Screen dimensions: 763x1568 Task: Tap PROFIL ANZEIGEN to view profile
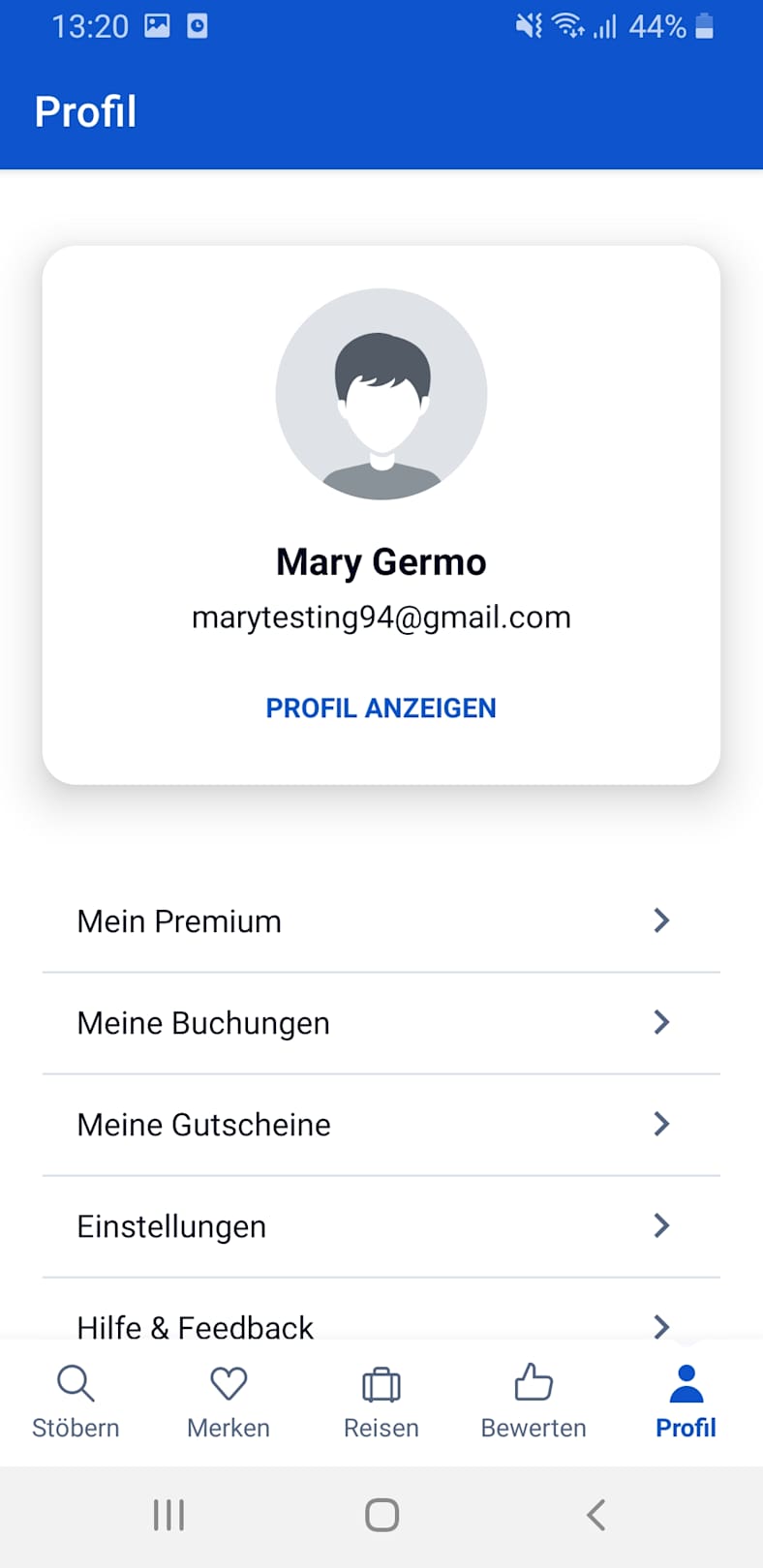click(x=381, y=709)
